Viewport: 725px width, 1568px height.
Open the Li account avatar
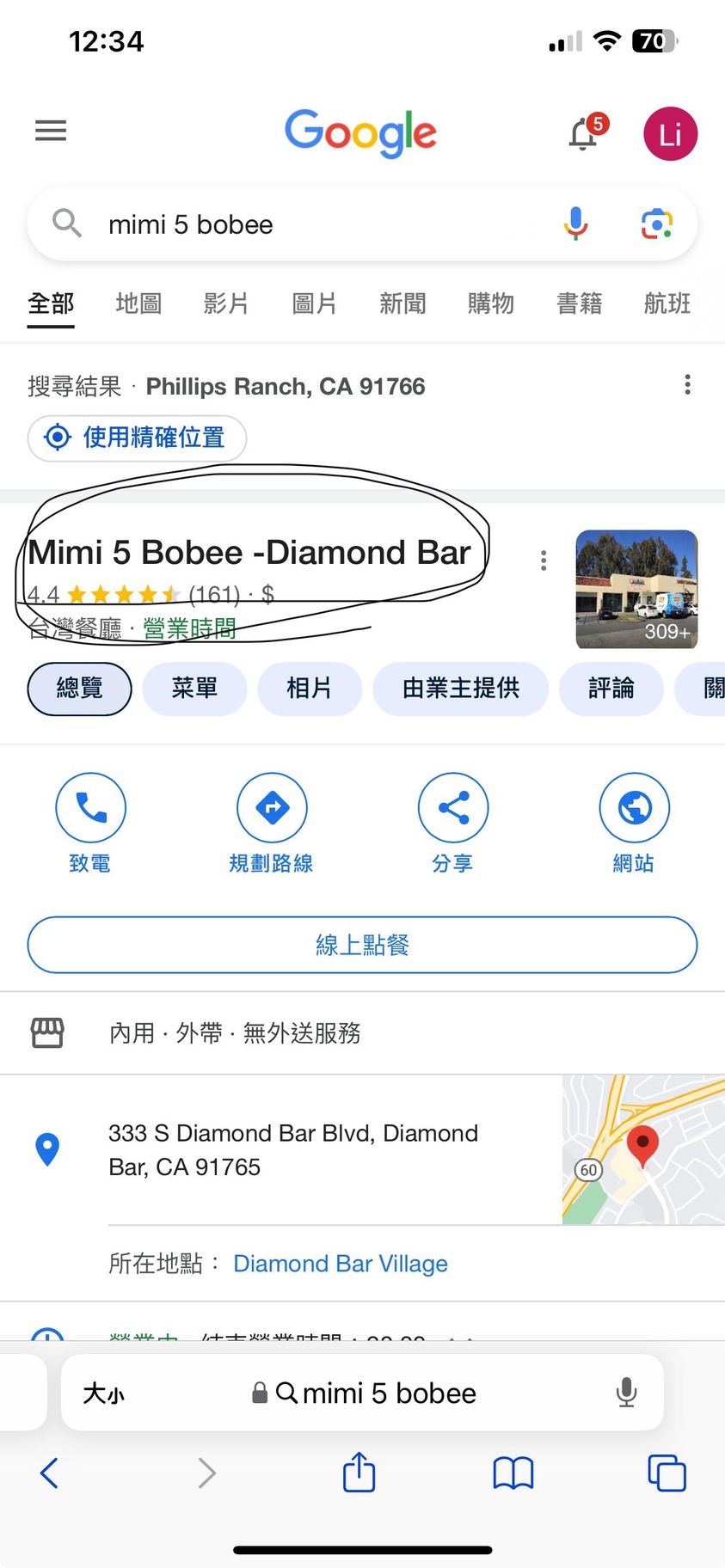pos(670,134)
